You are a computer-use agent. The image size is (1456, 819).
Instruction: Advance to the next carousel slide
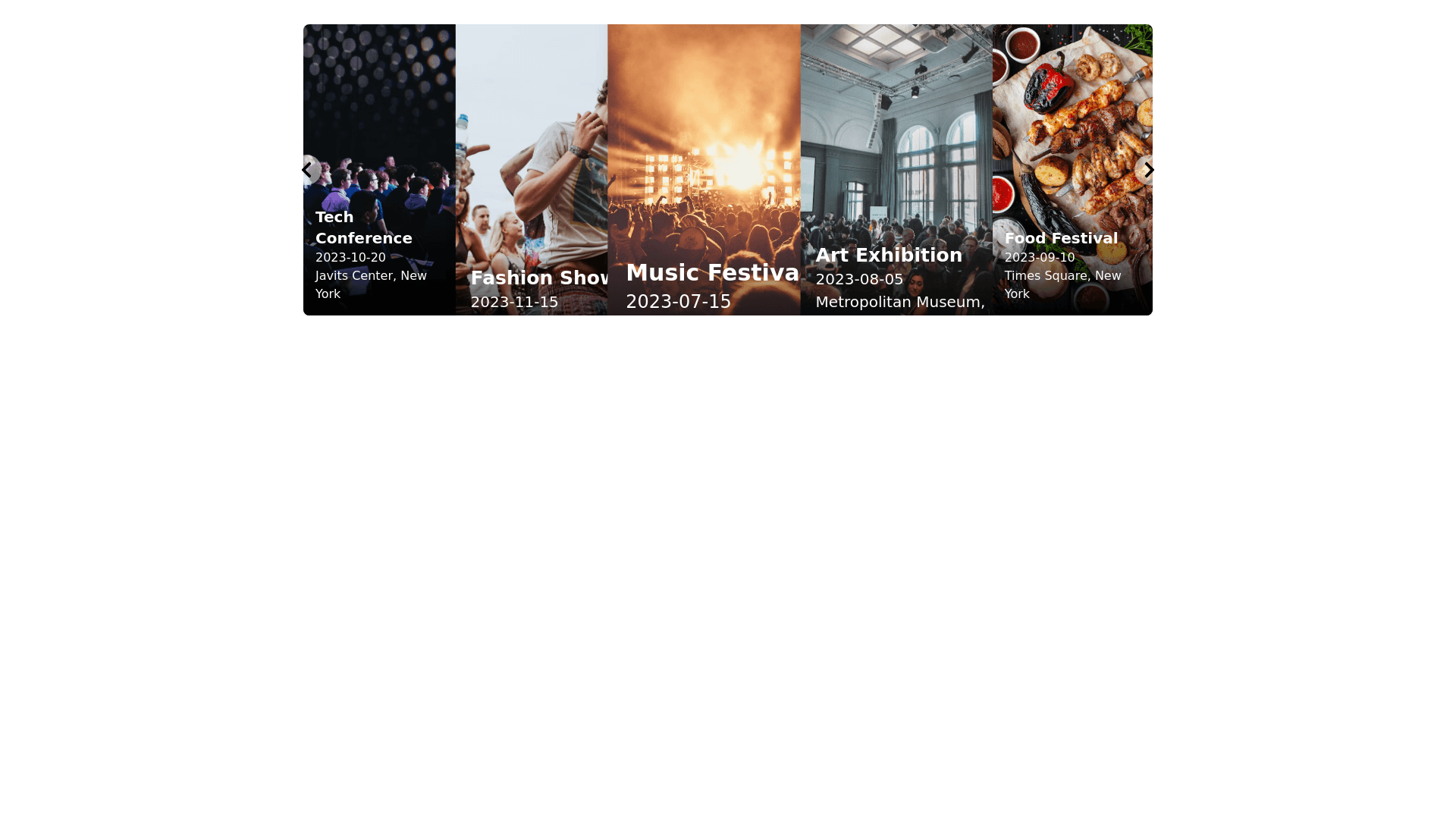click(1148, 170)
